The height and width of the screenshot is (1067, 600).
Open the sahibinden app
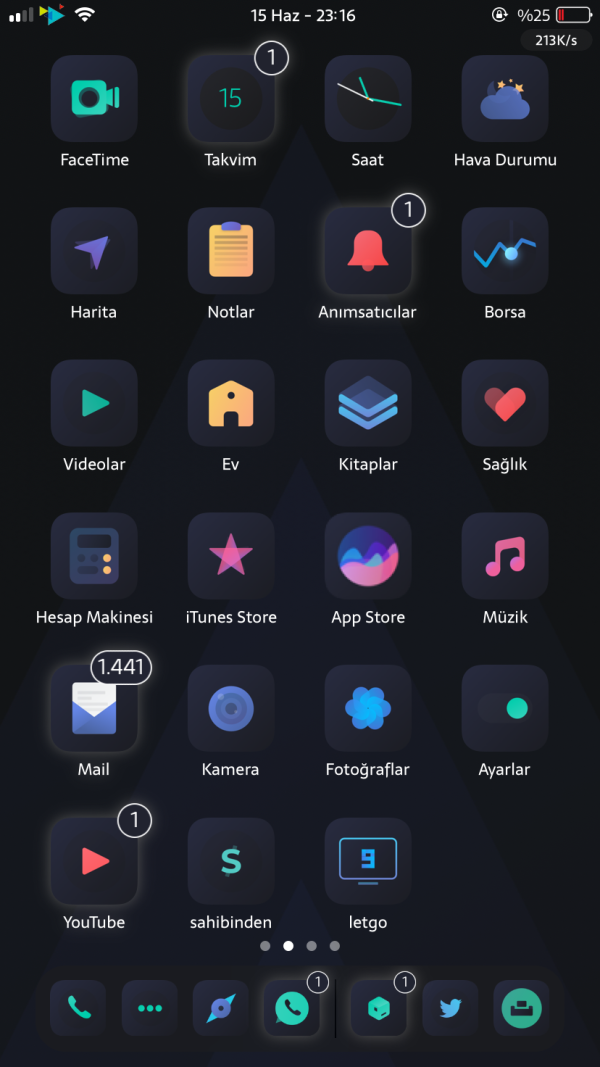point(231,861)
